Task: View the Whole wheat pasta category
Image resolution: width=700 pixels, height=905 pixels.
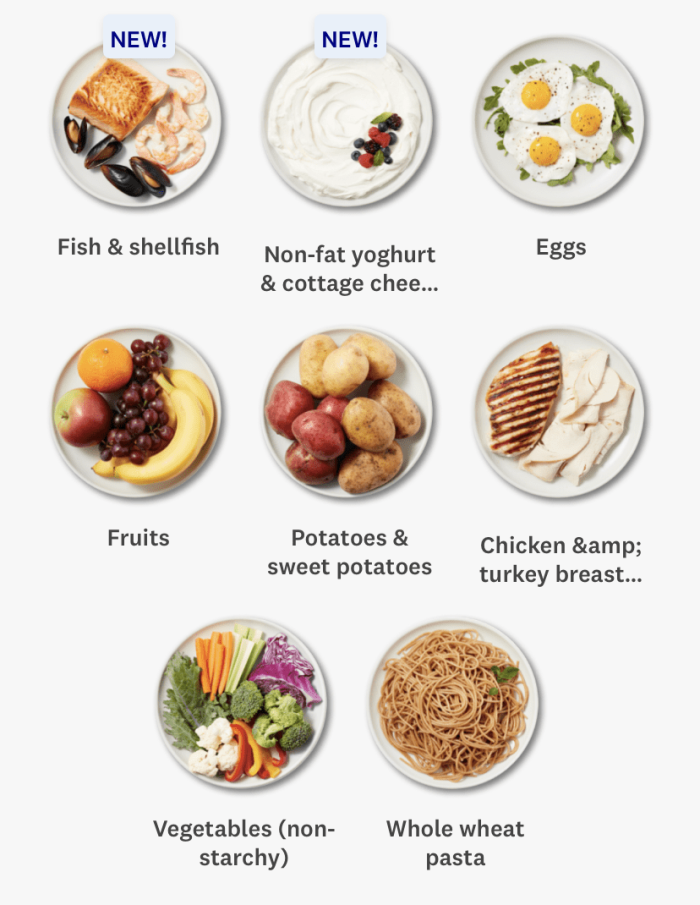Action: tap(454, 703)
